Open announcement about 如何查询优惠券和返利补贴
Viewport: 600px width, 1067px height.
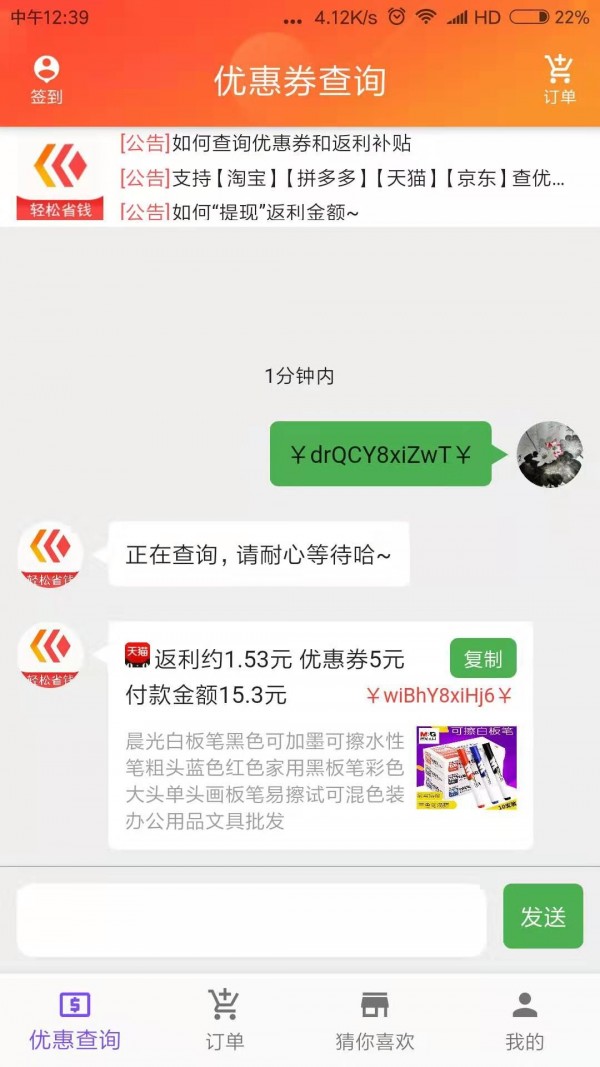(265, 144)
